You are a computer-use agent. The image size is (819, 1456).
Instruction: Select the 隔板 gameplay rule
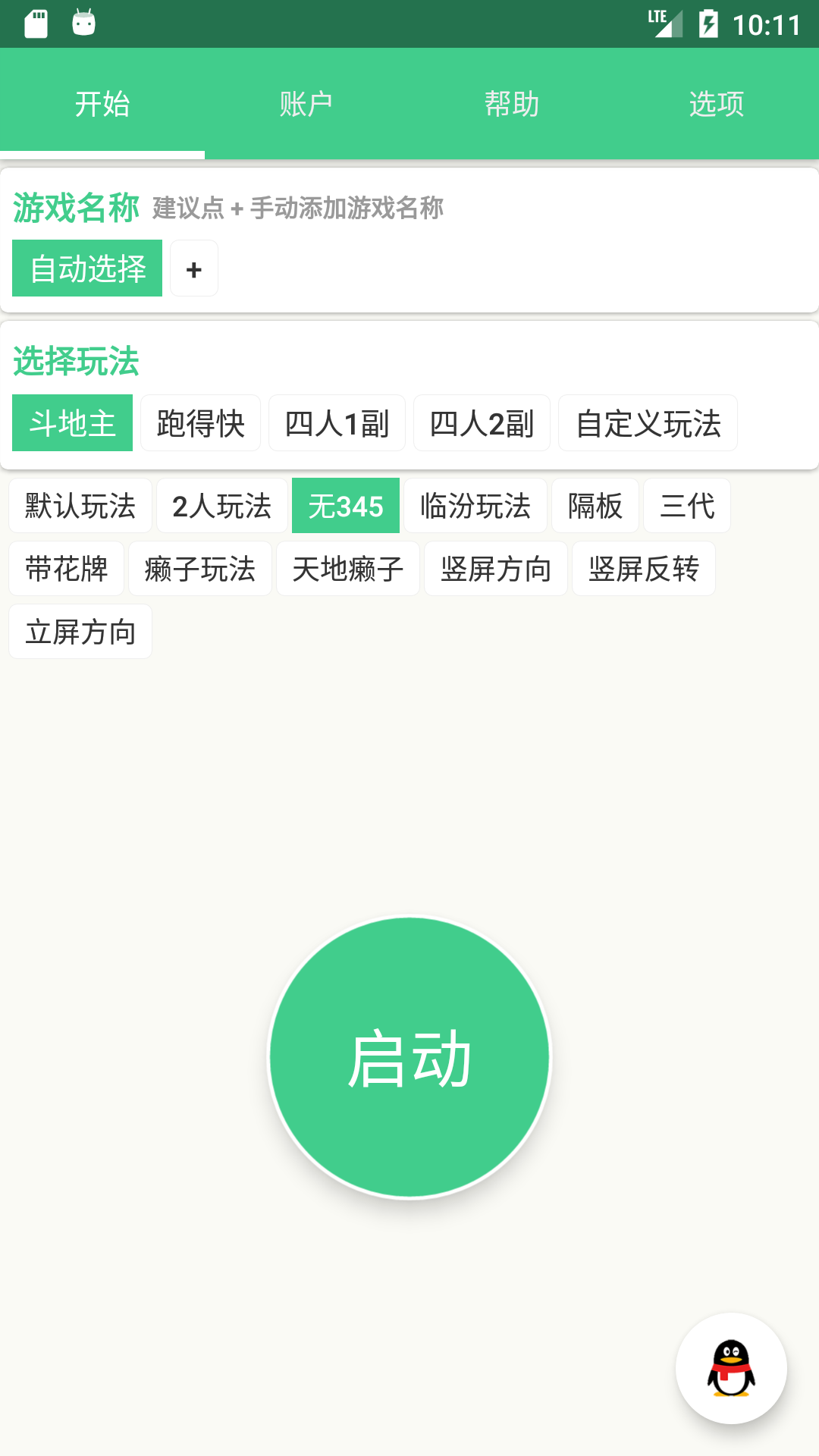click(x=595, y=506)
